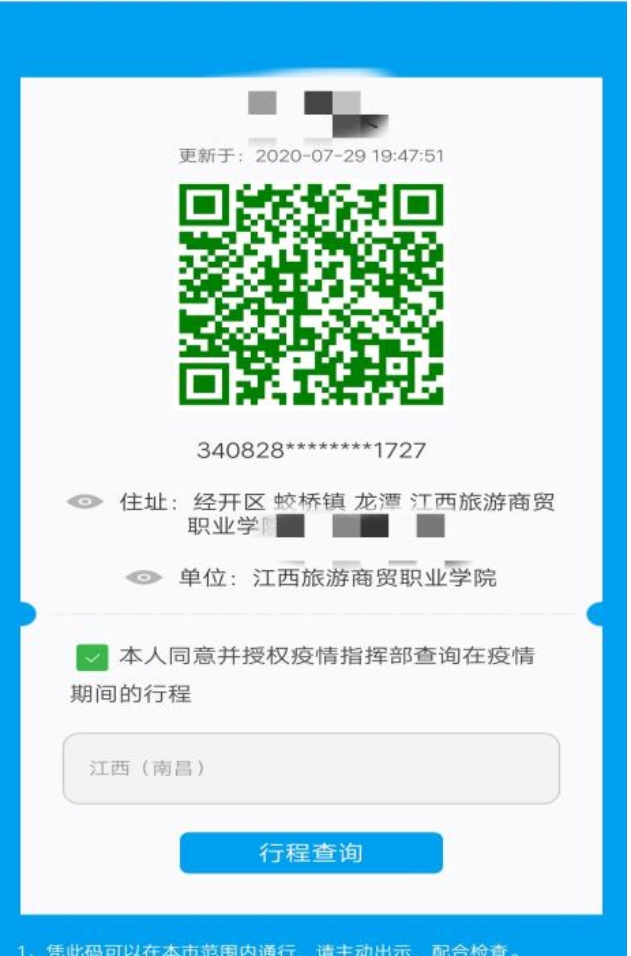Toggle visibility of the 单位 workplace
The width and height of the screenshot is (631, 956).
pos(144,578)
